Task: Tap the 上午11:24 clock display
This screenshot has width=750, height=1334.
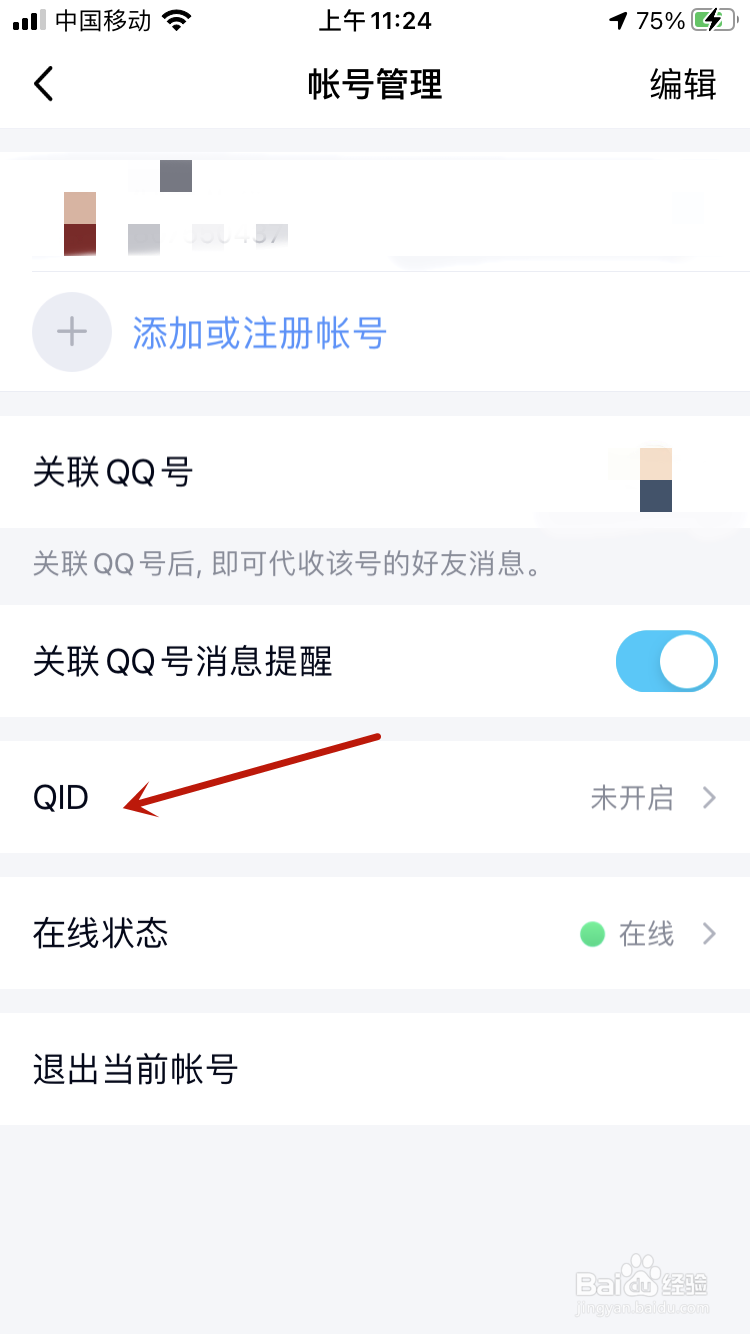Action: pyautogui.click(x=375, y=18)
